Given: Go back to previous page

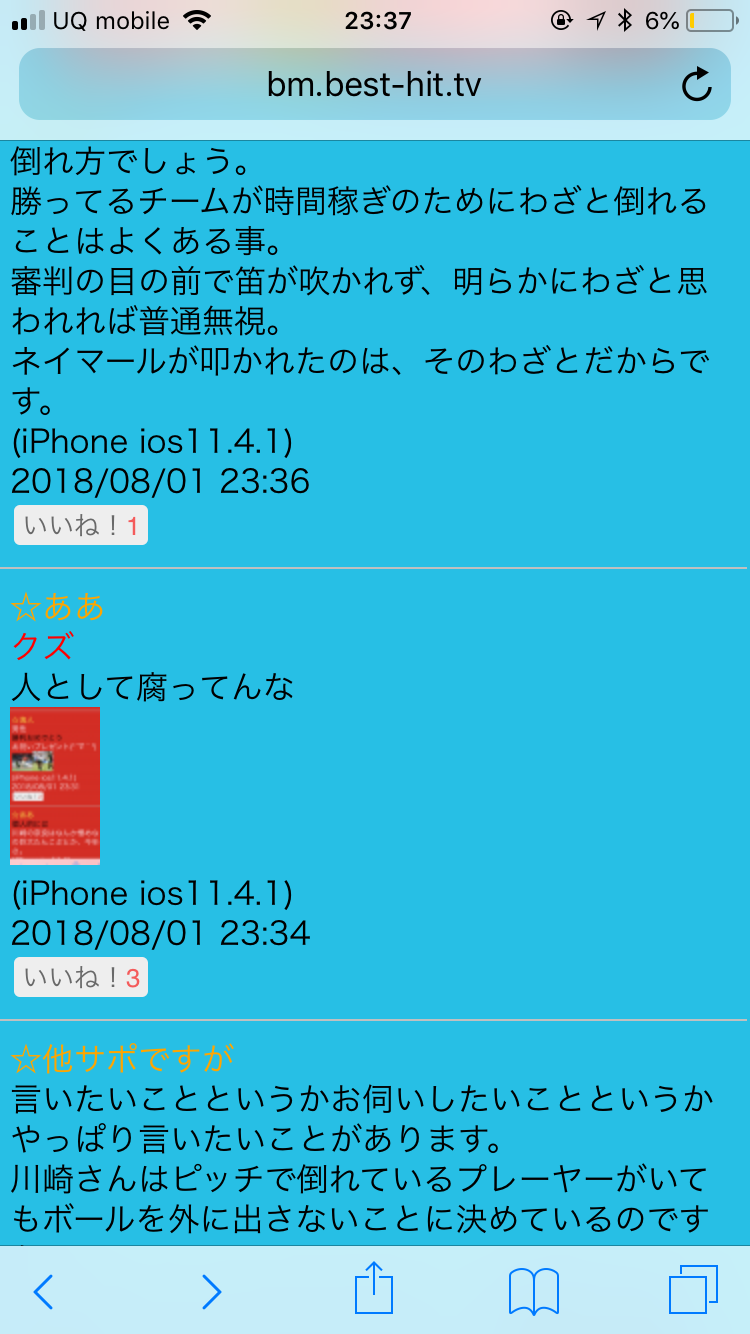Looking at the screenshot, I should pos(43,1292).
